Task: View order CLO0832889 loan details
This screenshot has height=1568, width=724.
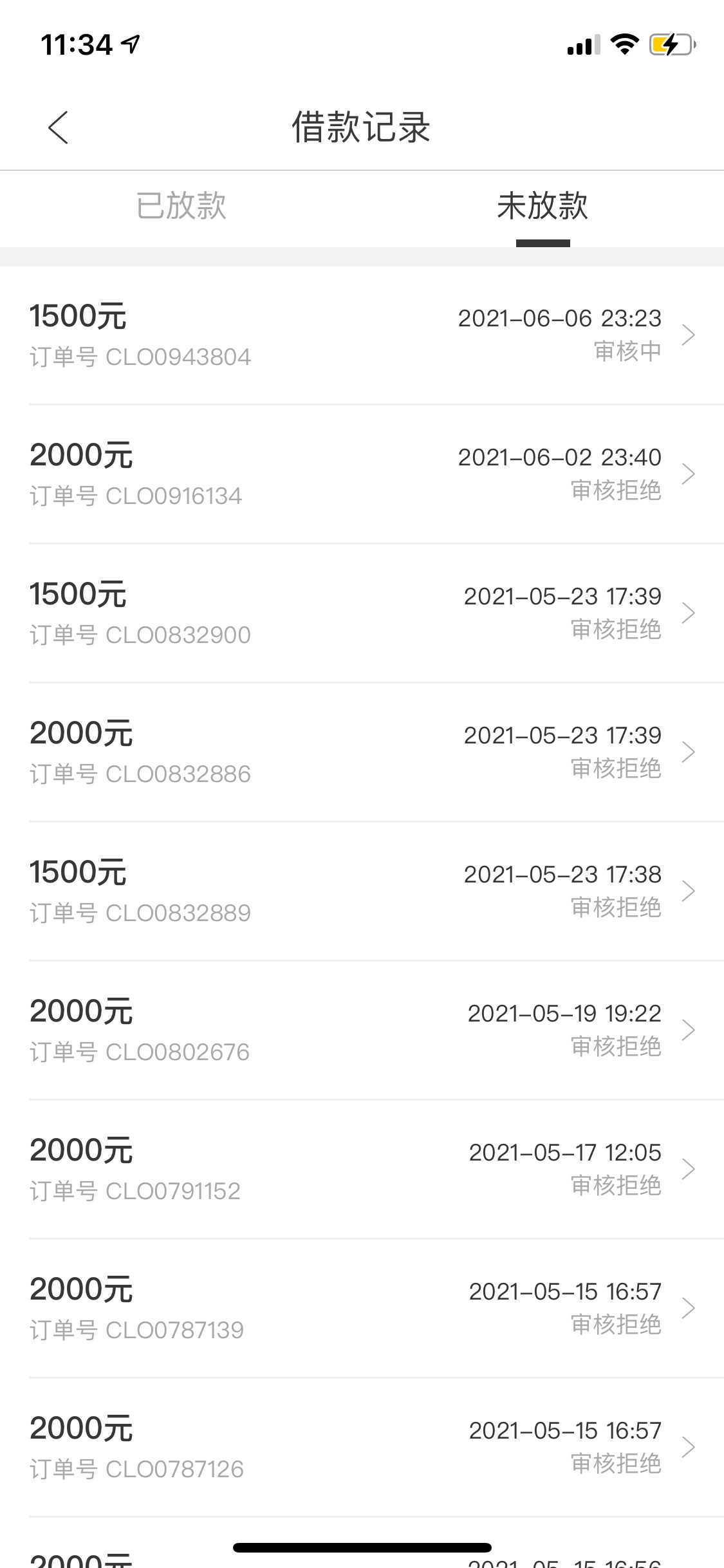Action: (x=362, y=891)
